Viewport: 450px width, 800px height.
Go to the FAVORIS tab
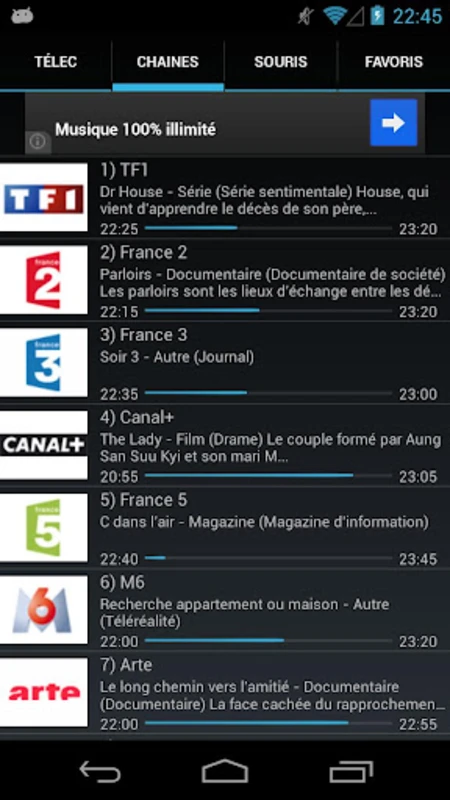[394, 62]
